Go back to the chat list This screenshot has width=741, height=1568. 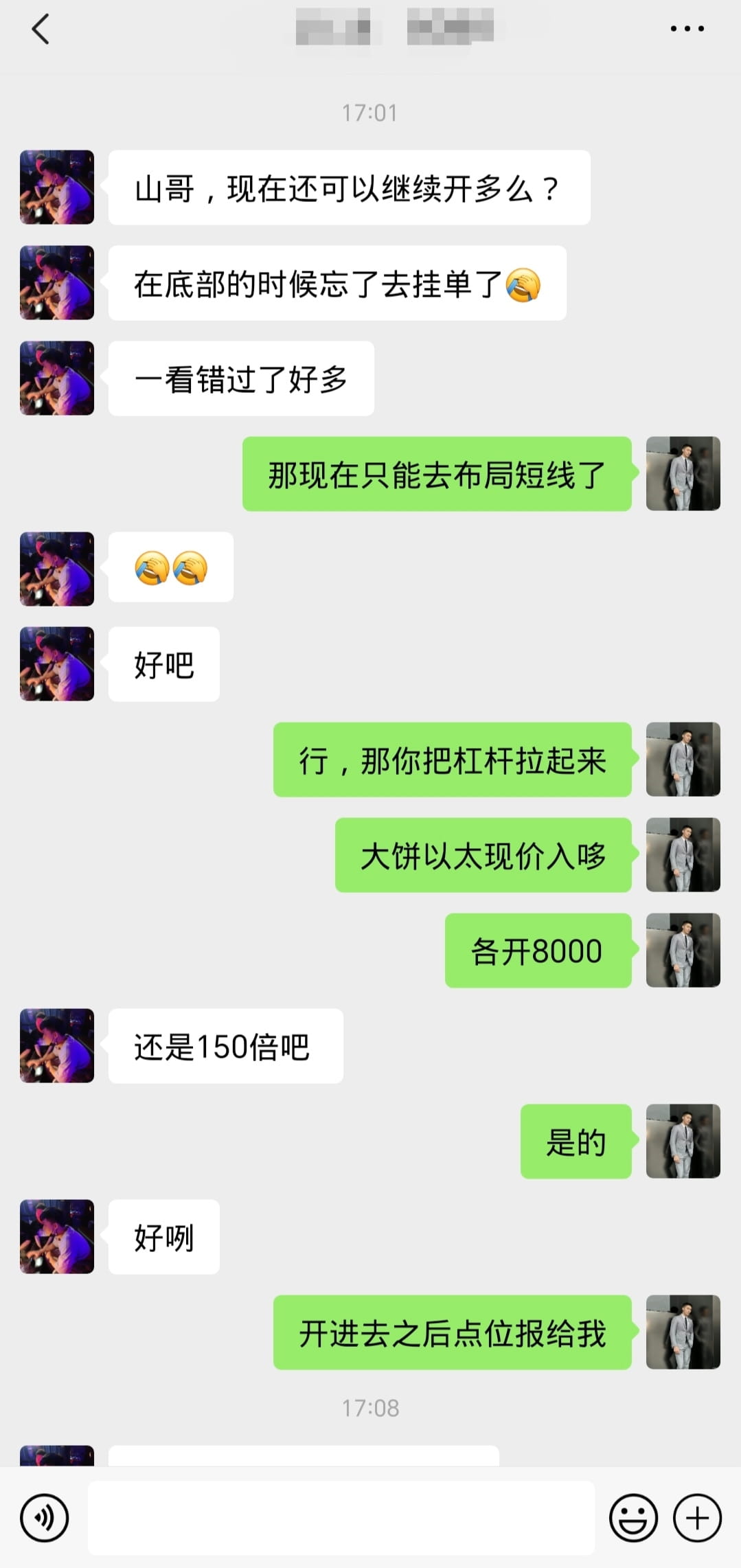(x=41, y=30)
